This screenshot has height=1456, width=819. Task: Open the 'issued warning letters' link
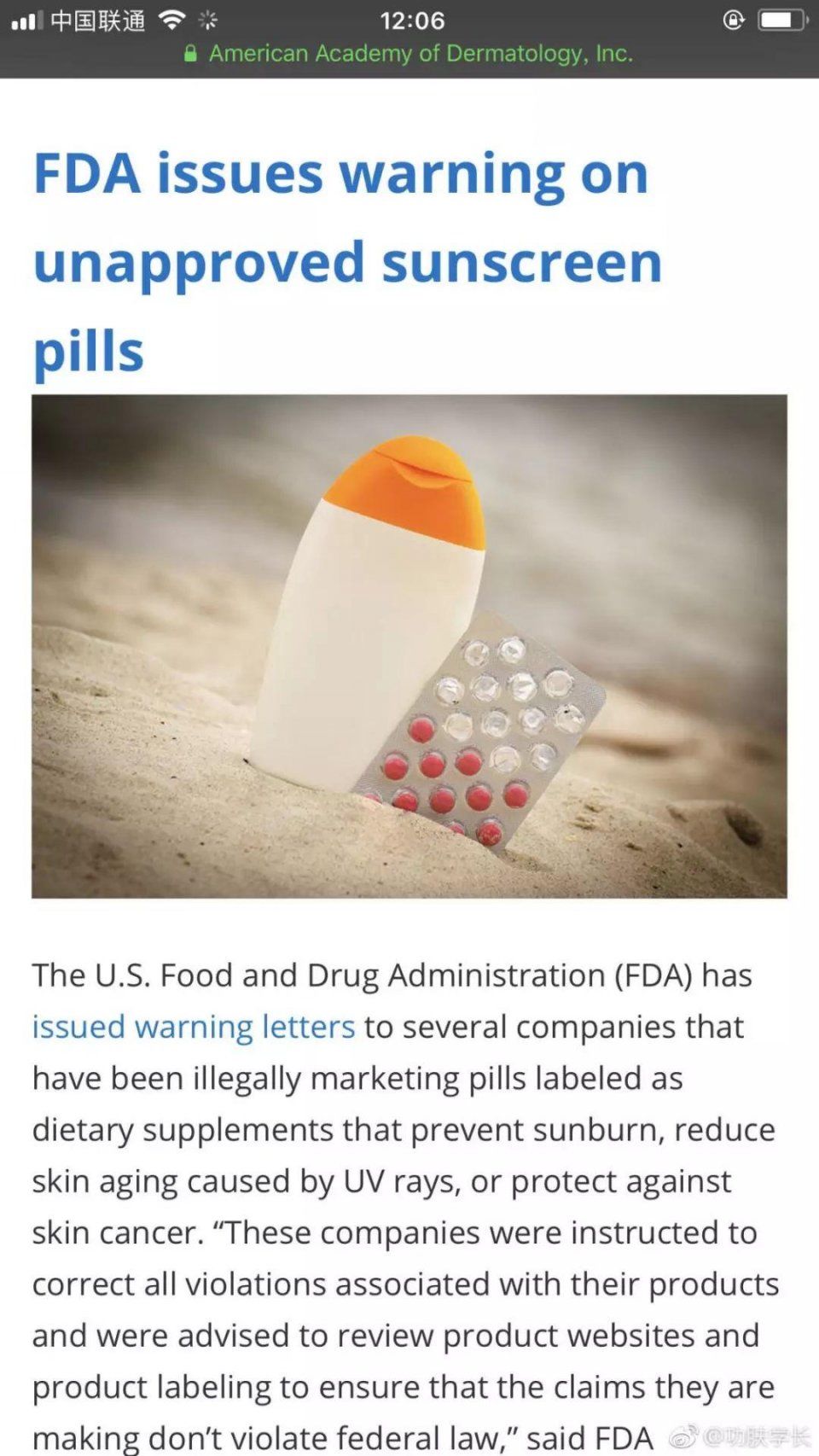point(194,1027)
